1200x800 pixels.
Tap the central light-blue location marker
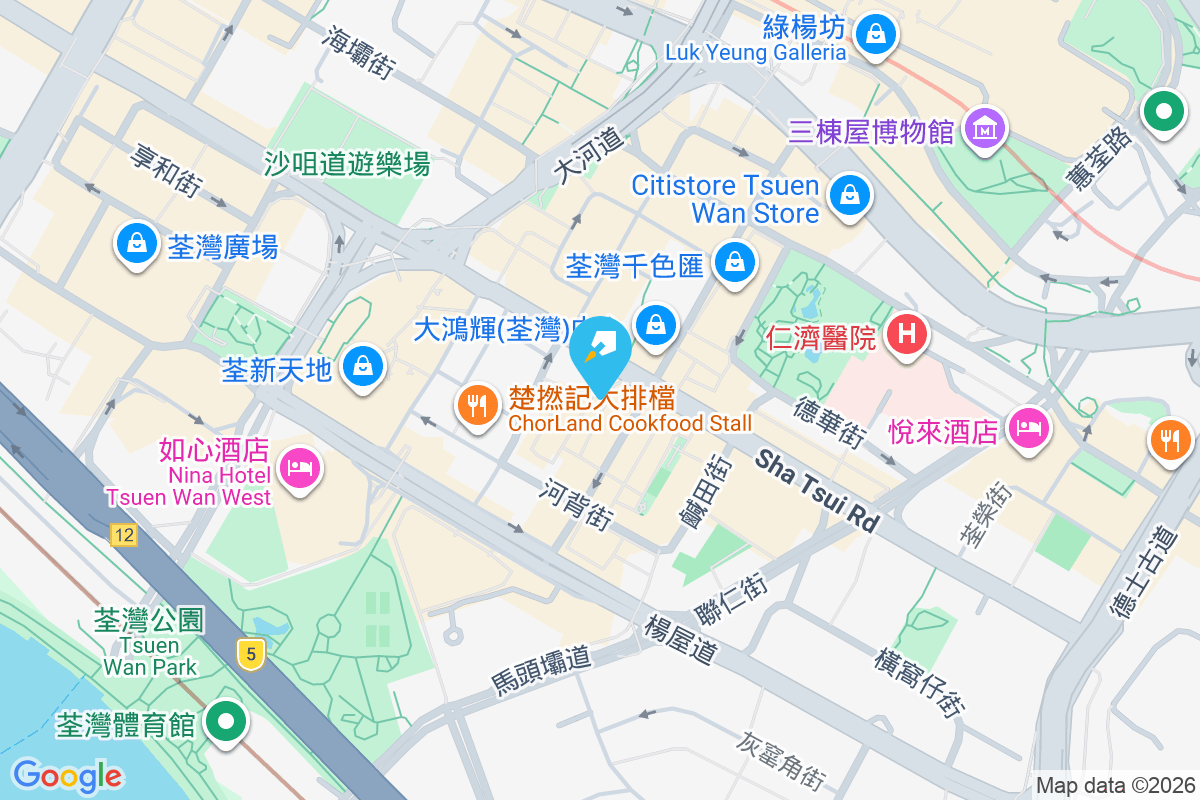[601, 351]
